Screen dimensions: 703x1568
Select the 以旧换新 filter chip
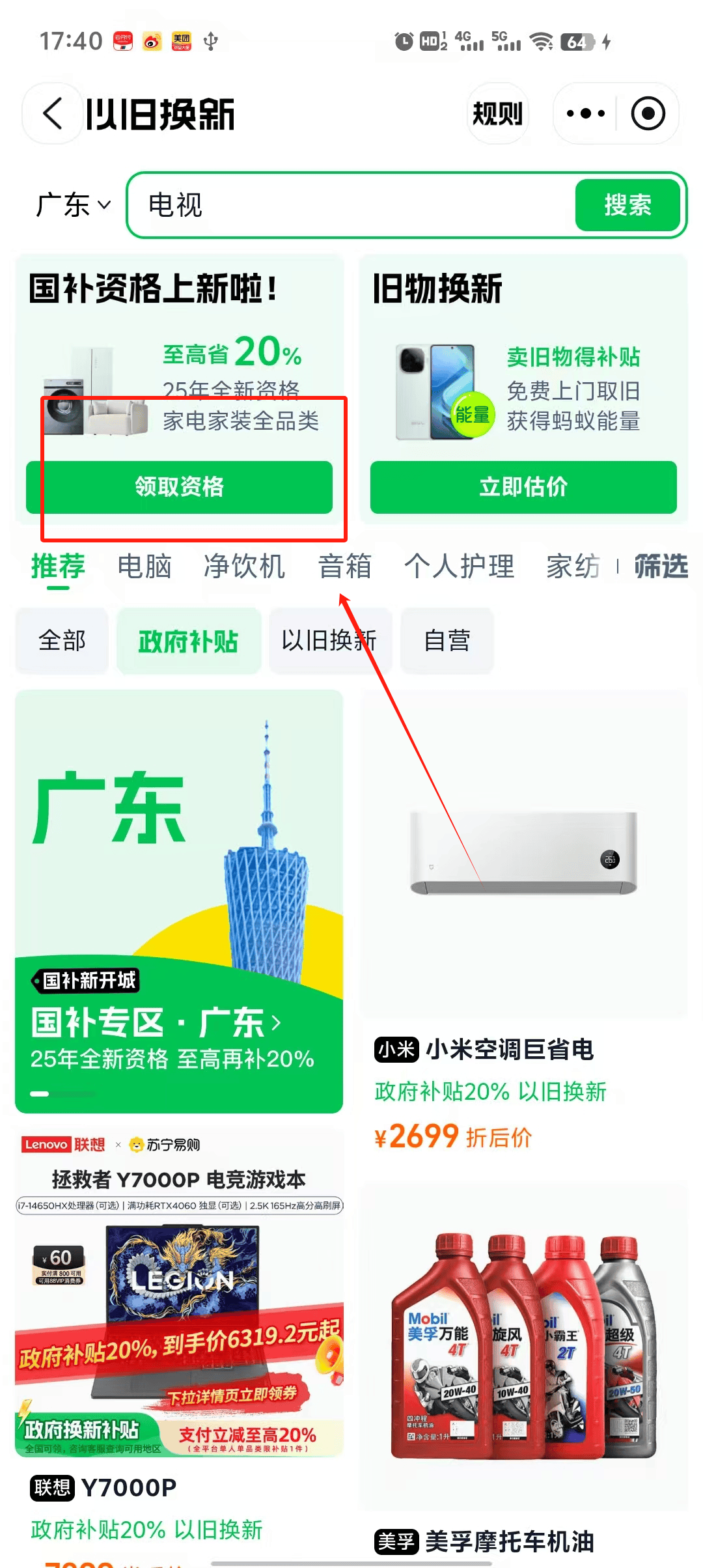pyautogui.click(x=329, y=641)
